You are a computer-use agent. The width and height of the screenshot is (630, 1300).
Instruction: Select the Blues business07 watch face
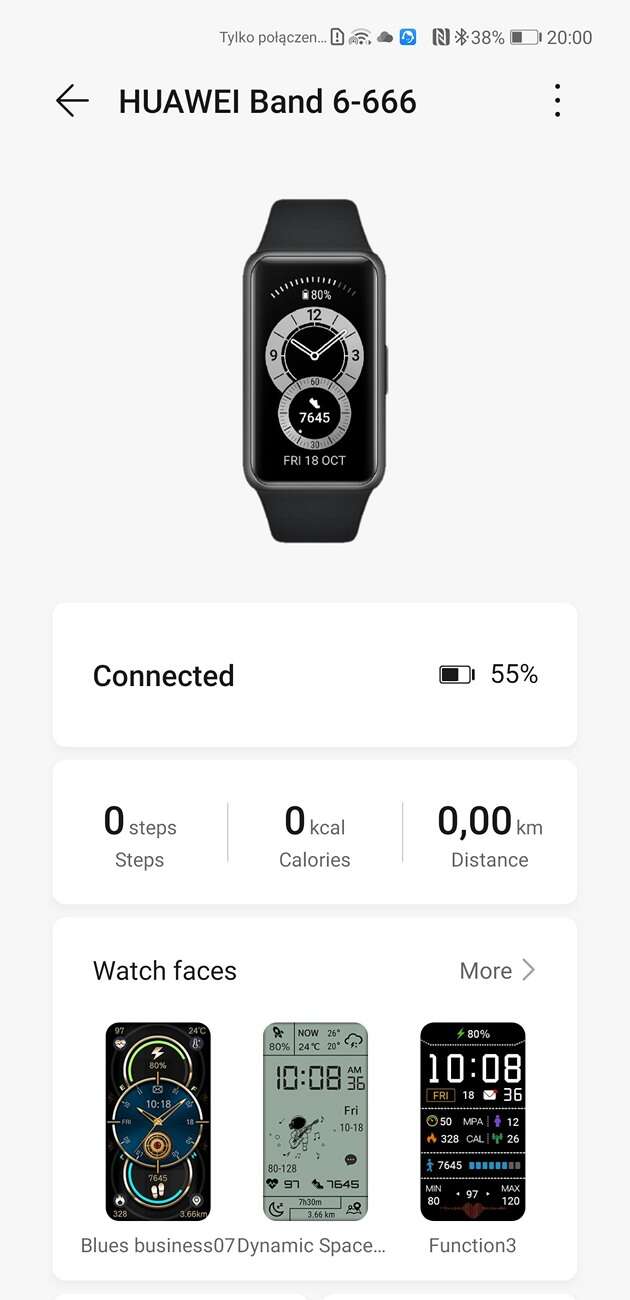[158, 1121]
